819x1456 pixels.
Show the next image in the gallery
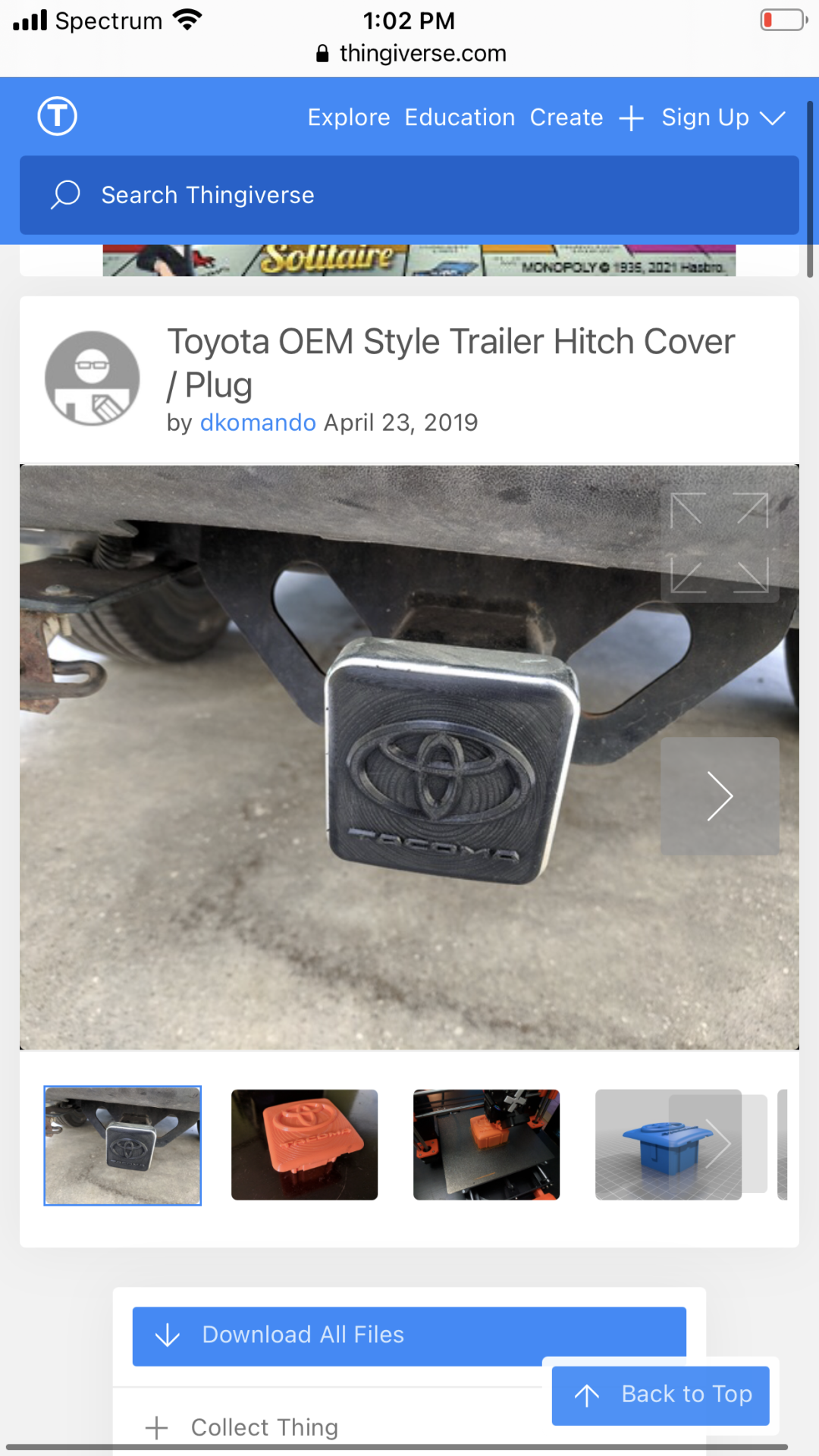[719, 796]
